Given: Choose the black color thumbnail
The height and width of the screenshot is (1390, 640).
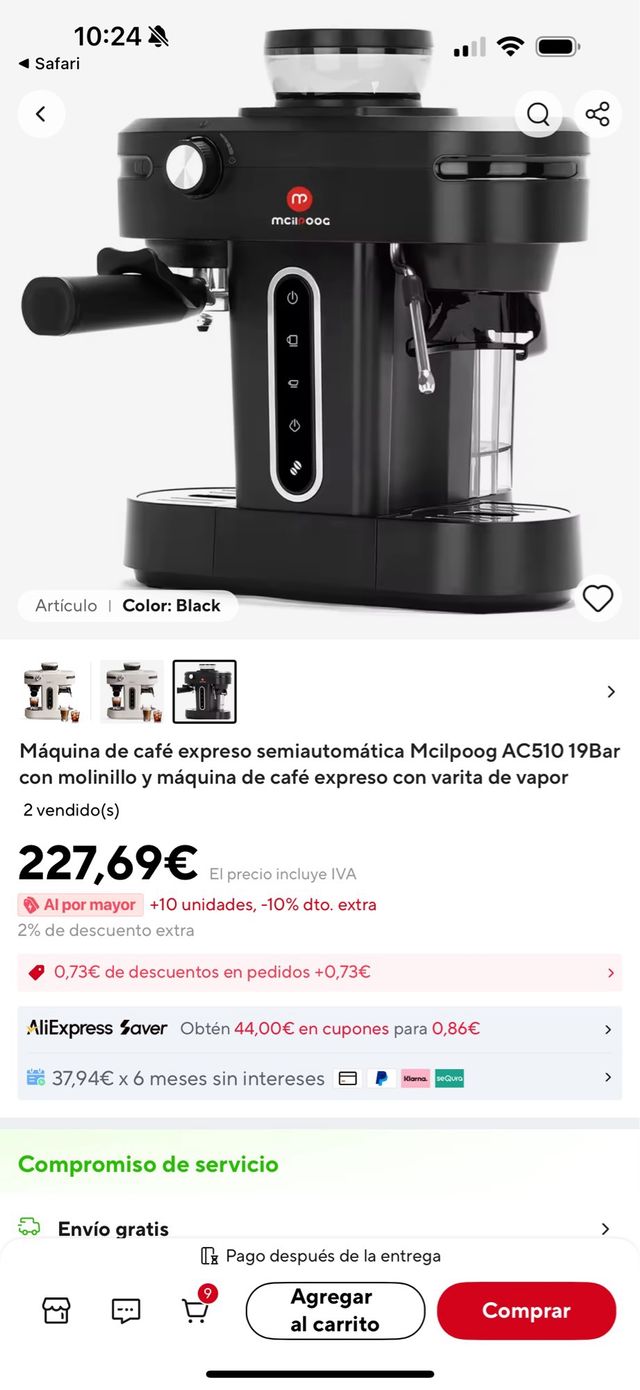Looking at the screenshot, I should (204, 691).
